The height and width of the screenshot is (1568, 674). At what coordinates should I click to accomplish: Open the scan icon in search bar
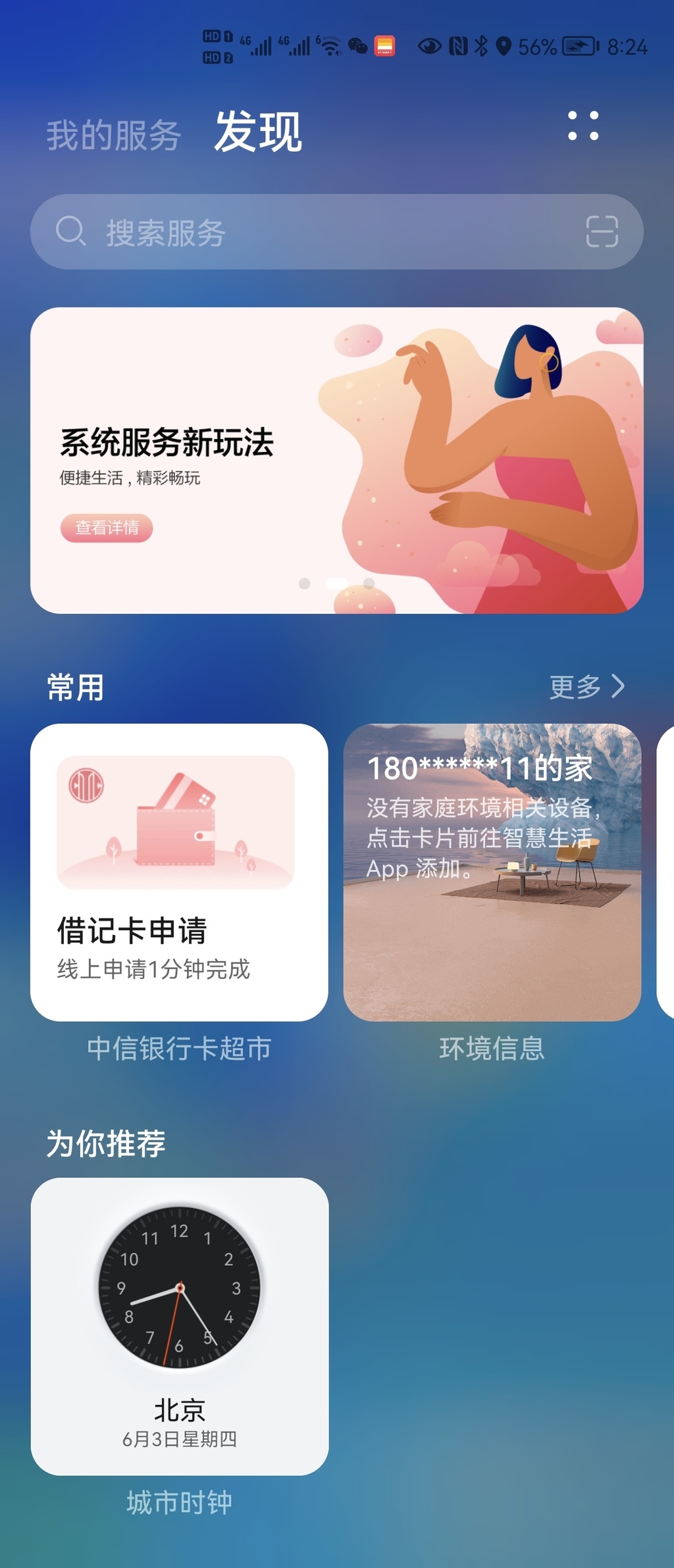[602, 232]
